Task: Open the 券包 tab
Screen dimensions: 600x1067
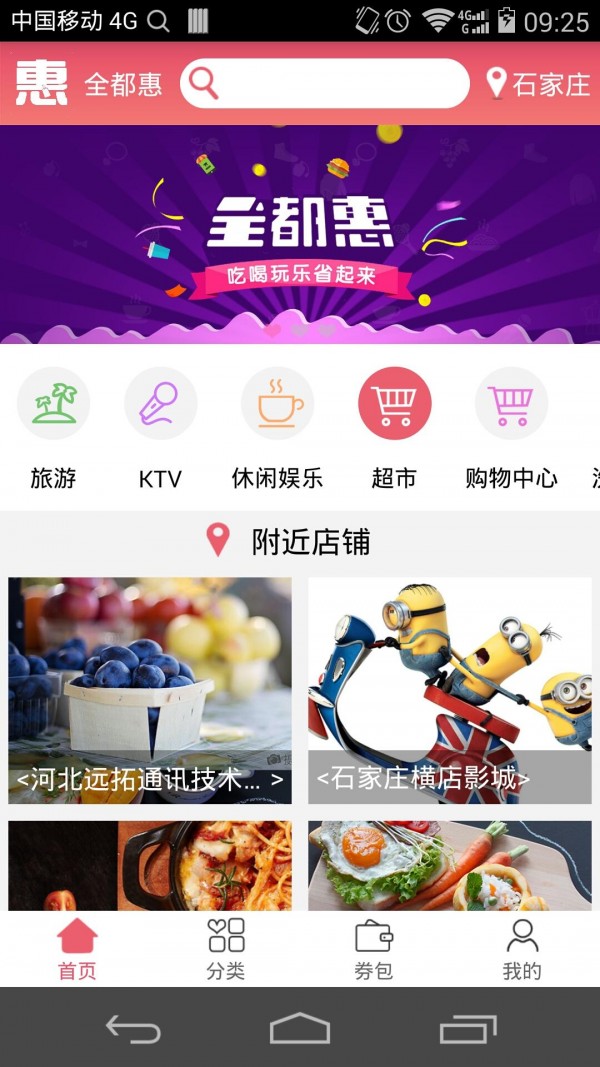Action: pyautogui.click(x=373, y=949)
